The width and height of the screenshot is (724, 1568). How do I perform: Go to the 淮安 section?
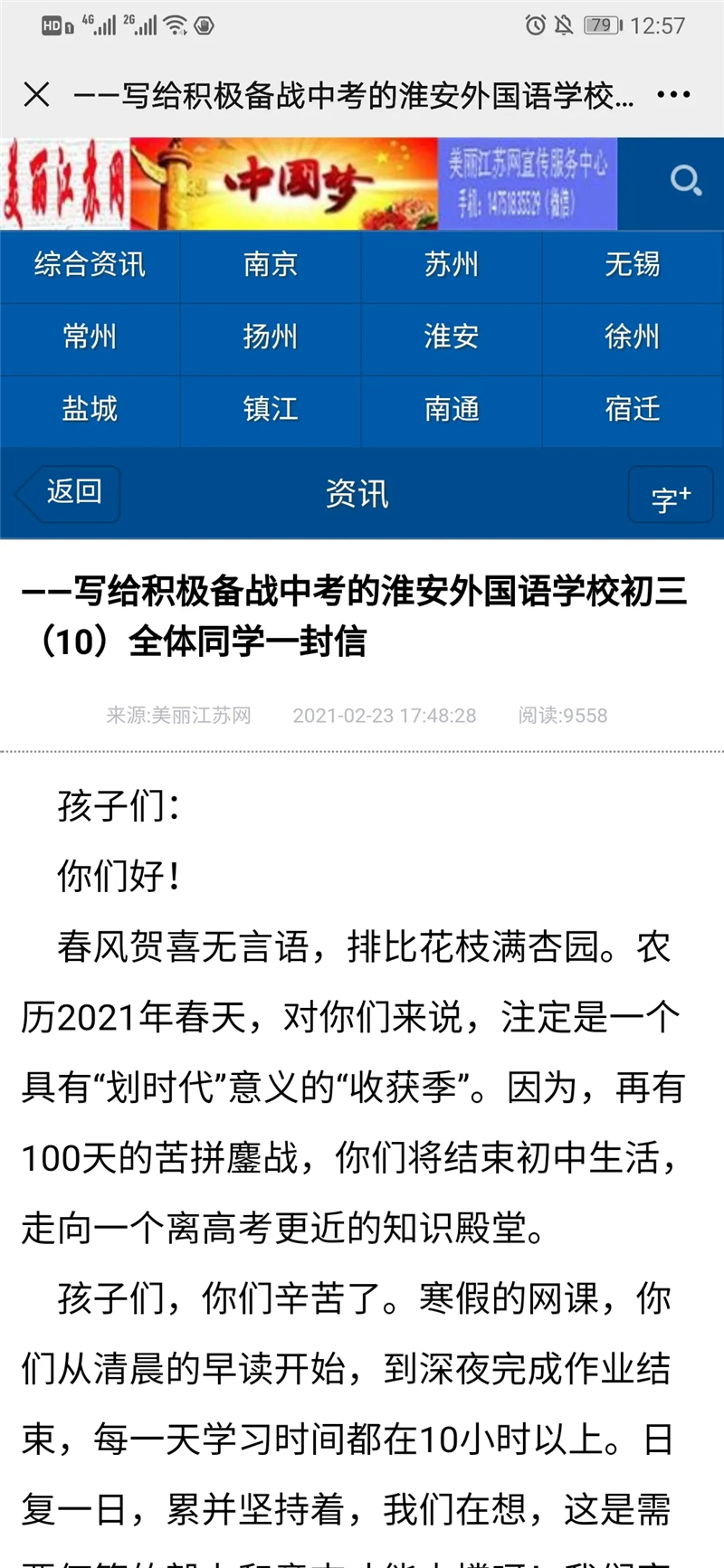(x=452, y=337)
